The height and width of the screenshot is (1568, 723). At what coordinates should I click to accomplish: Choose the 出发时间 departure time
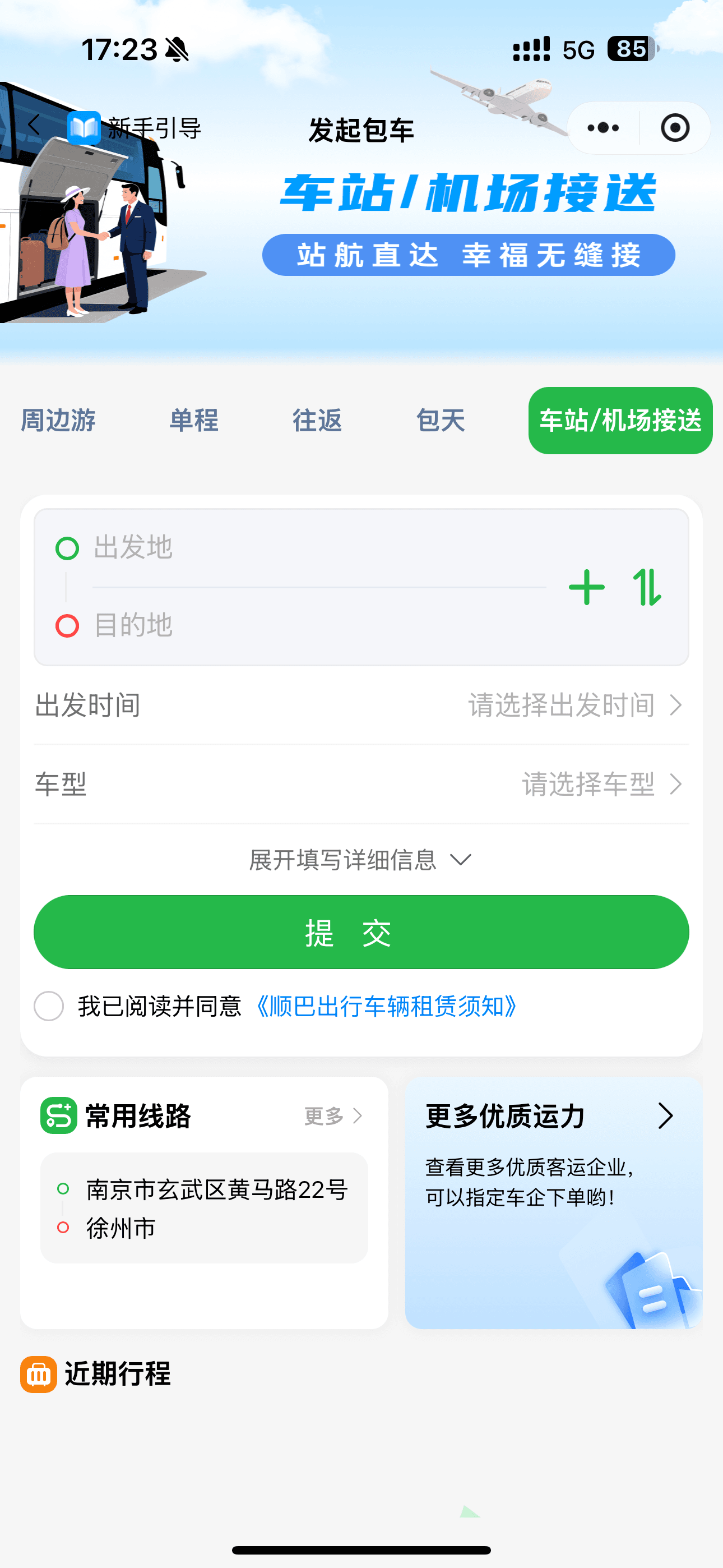pyautogui.click(x=361, y=705)
